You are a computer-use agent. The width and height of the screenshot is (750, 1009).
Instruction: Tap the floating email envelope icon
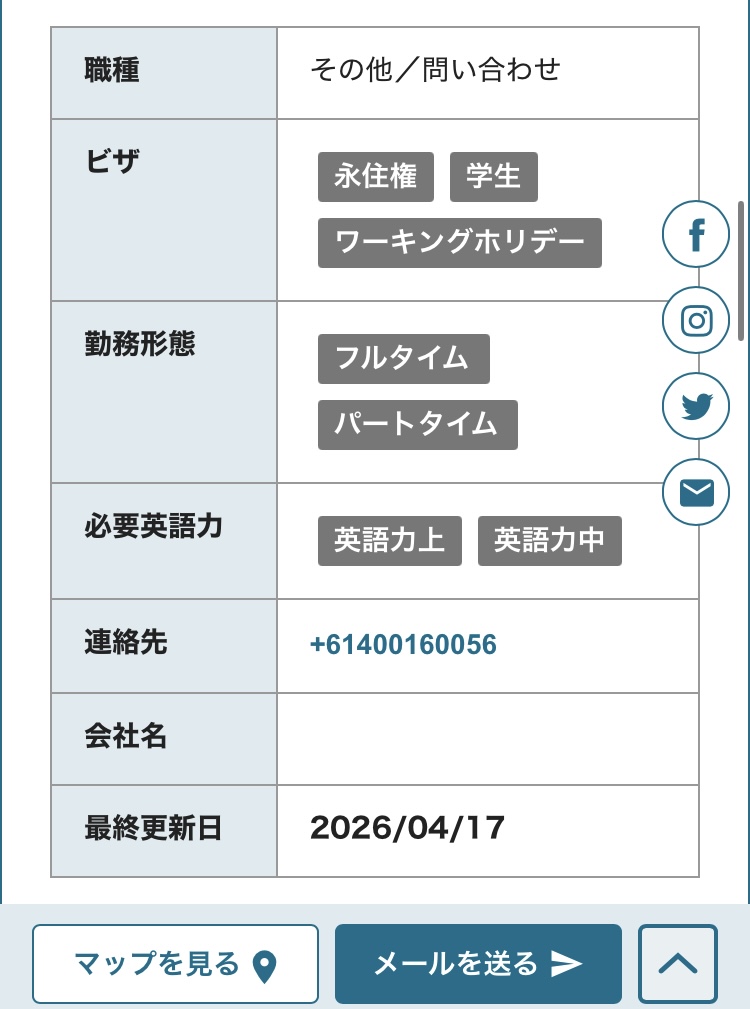(696, 492)
